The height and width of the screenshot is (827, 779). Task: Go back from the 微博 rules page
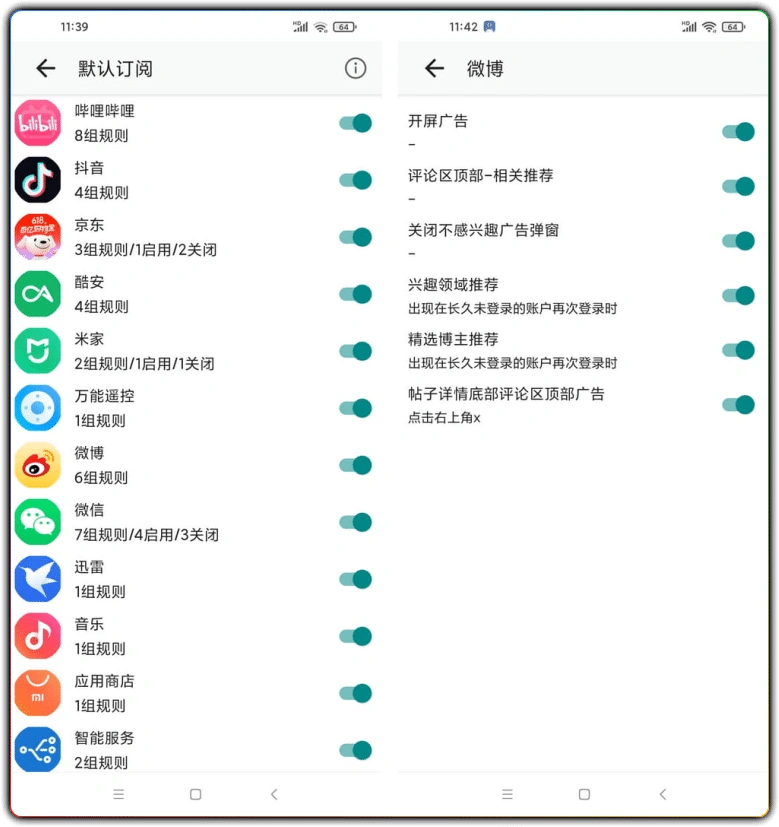434,68
